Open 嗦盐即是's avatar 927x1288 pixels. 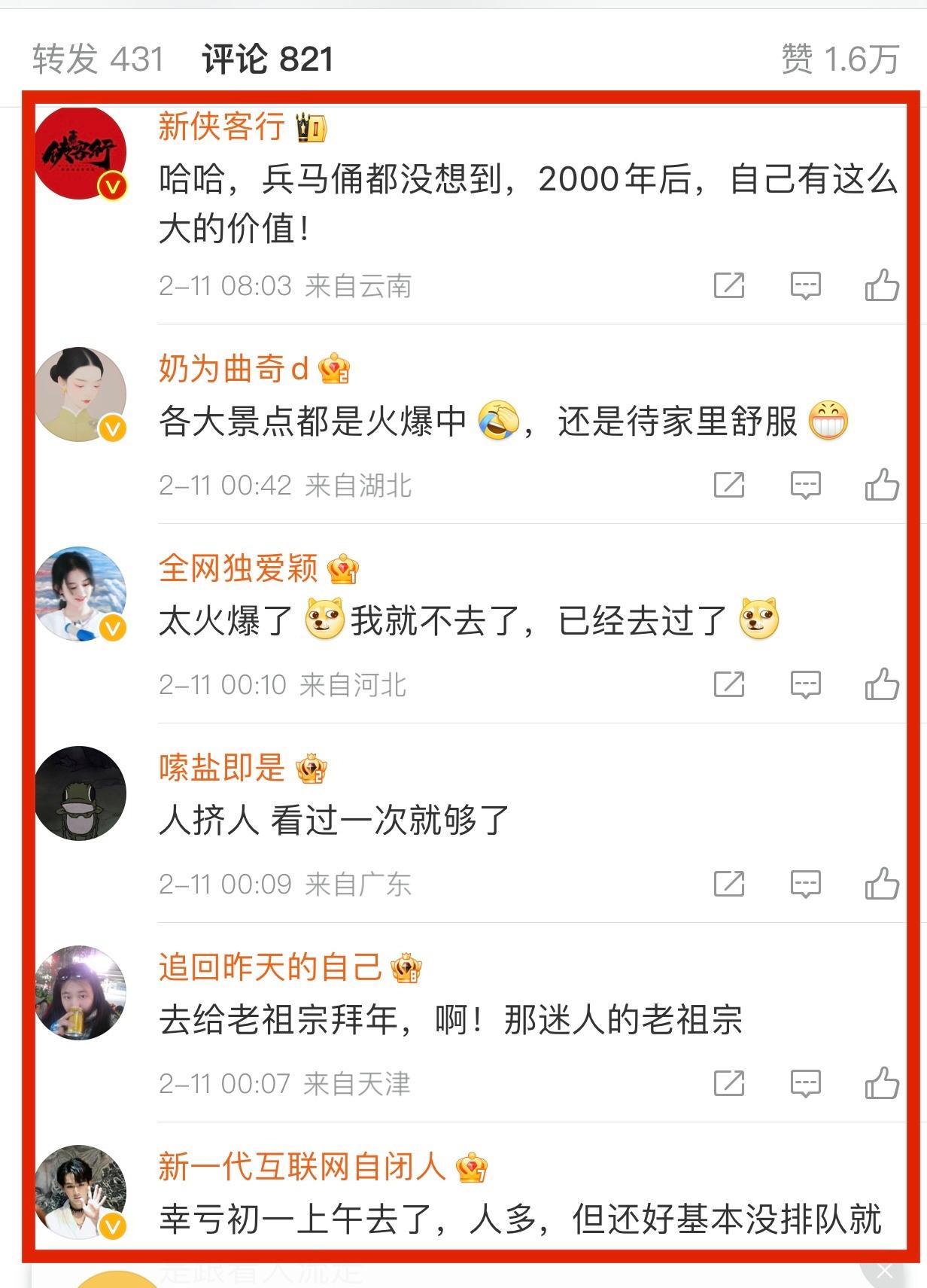[81, 793]
